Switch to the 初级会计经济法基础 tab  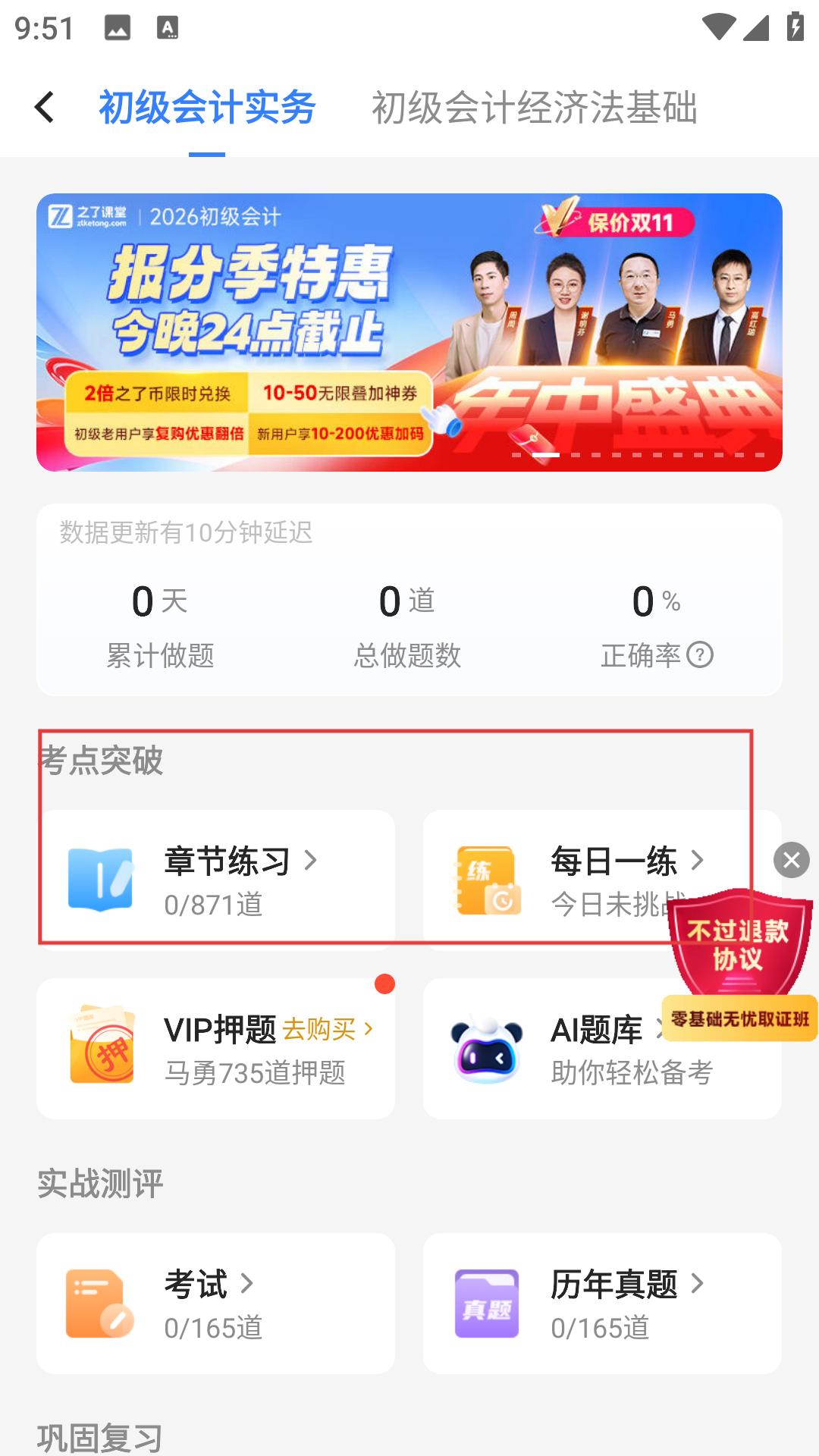click(x=535, y=107)
